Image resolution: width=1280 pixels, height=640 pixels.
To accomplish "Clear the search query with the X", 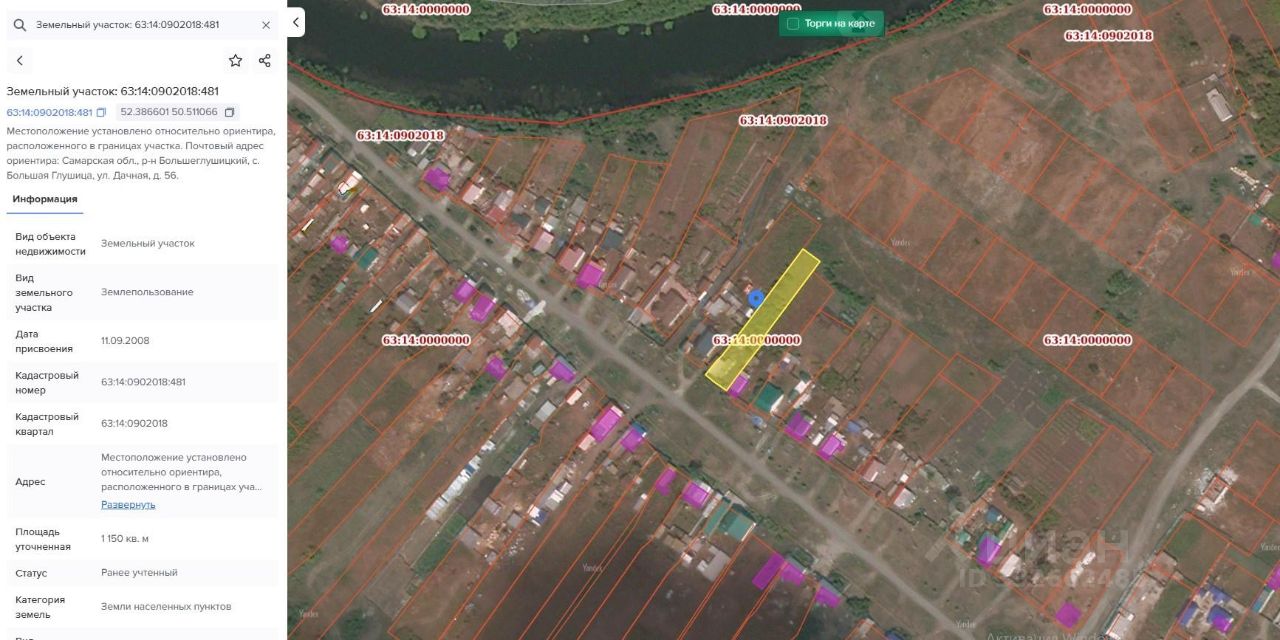I will point(266,24).
